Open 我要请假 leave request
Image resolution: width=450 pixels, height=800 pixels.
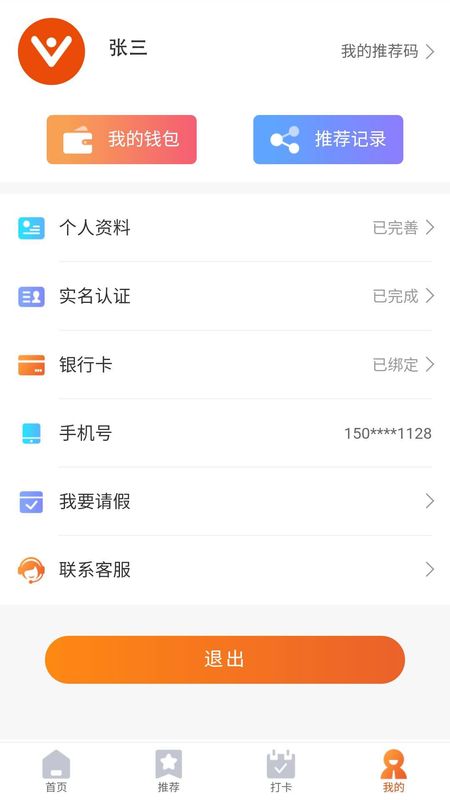click(x=225, y=501)
